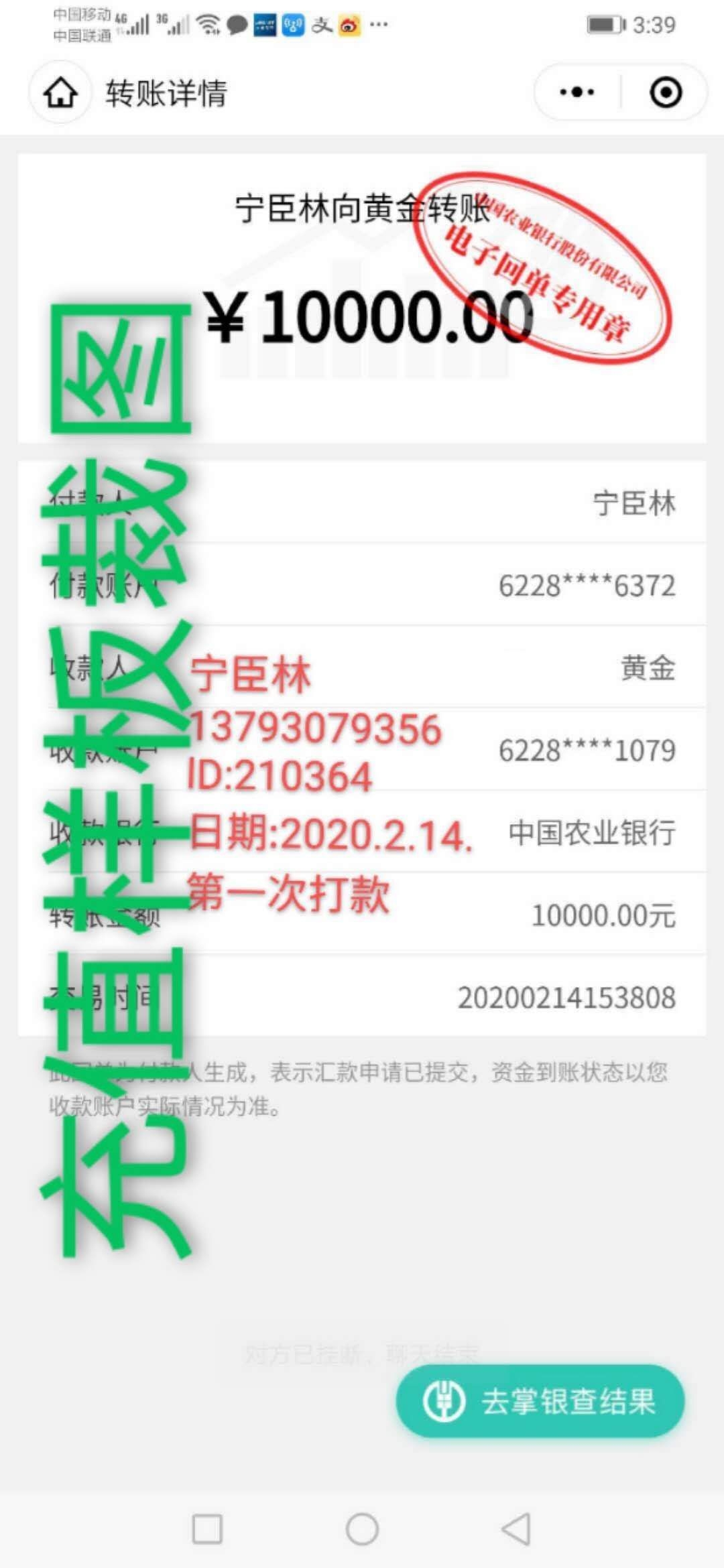Open recent apps with the square button
The height and width of the screenshot is (1568, 724).
pos(207,1529)
